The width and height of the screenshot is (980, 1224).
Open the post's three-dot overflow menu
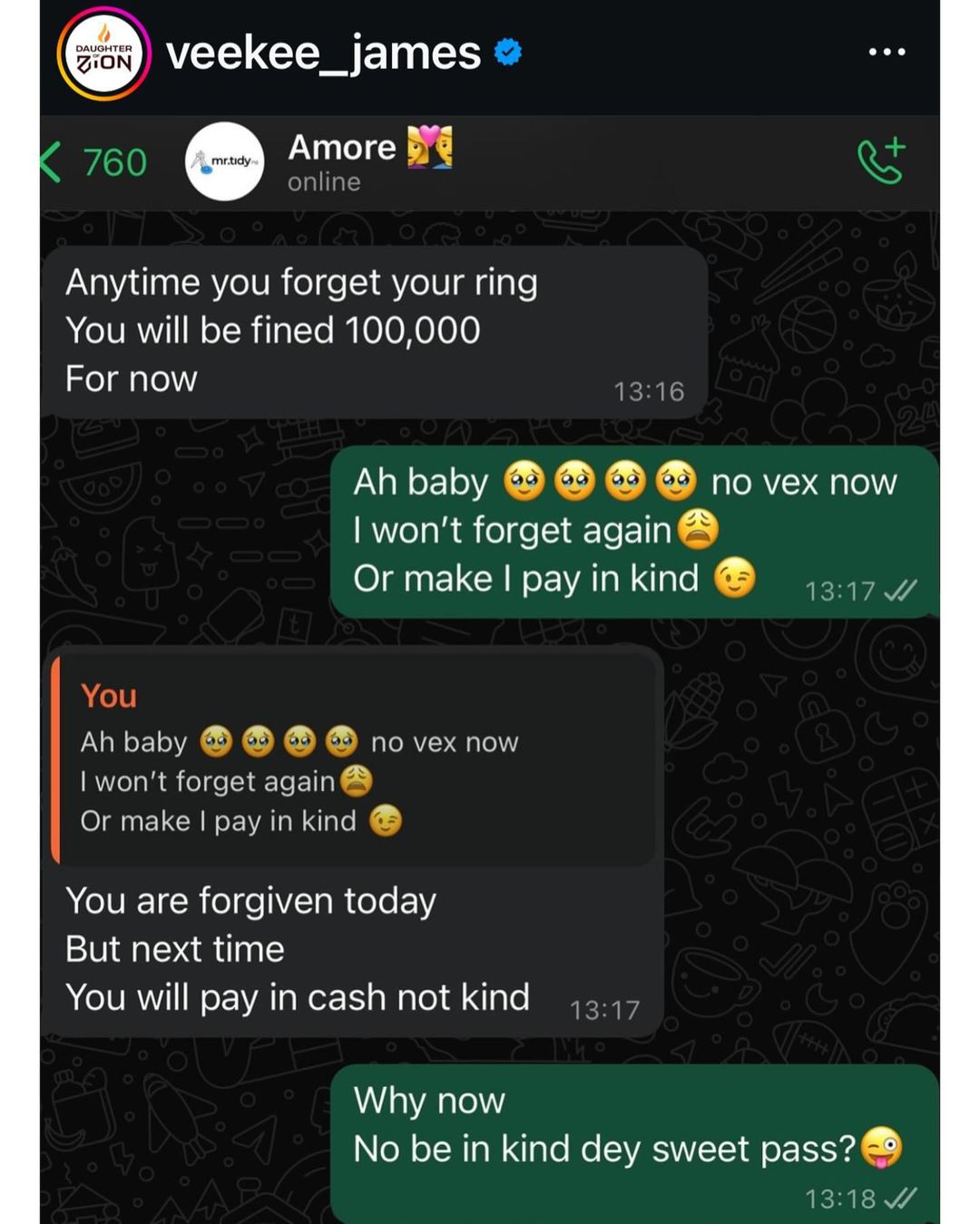(x=886, y=53)
